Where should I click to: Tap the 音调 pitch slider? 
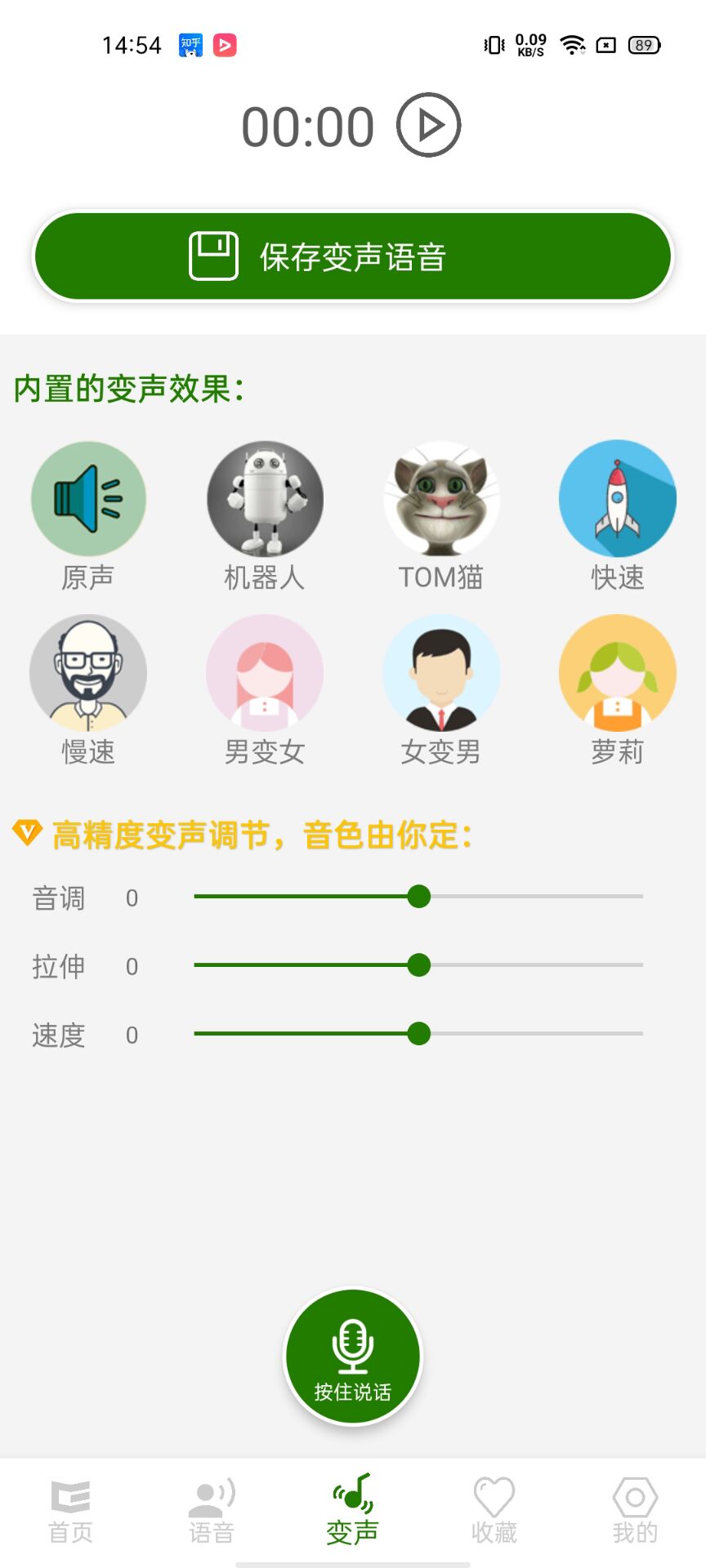point(419,897)
